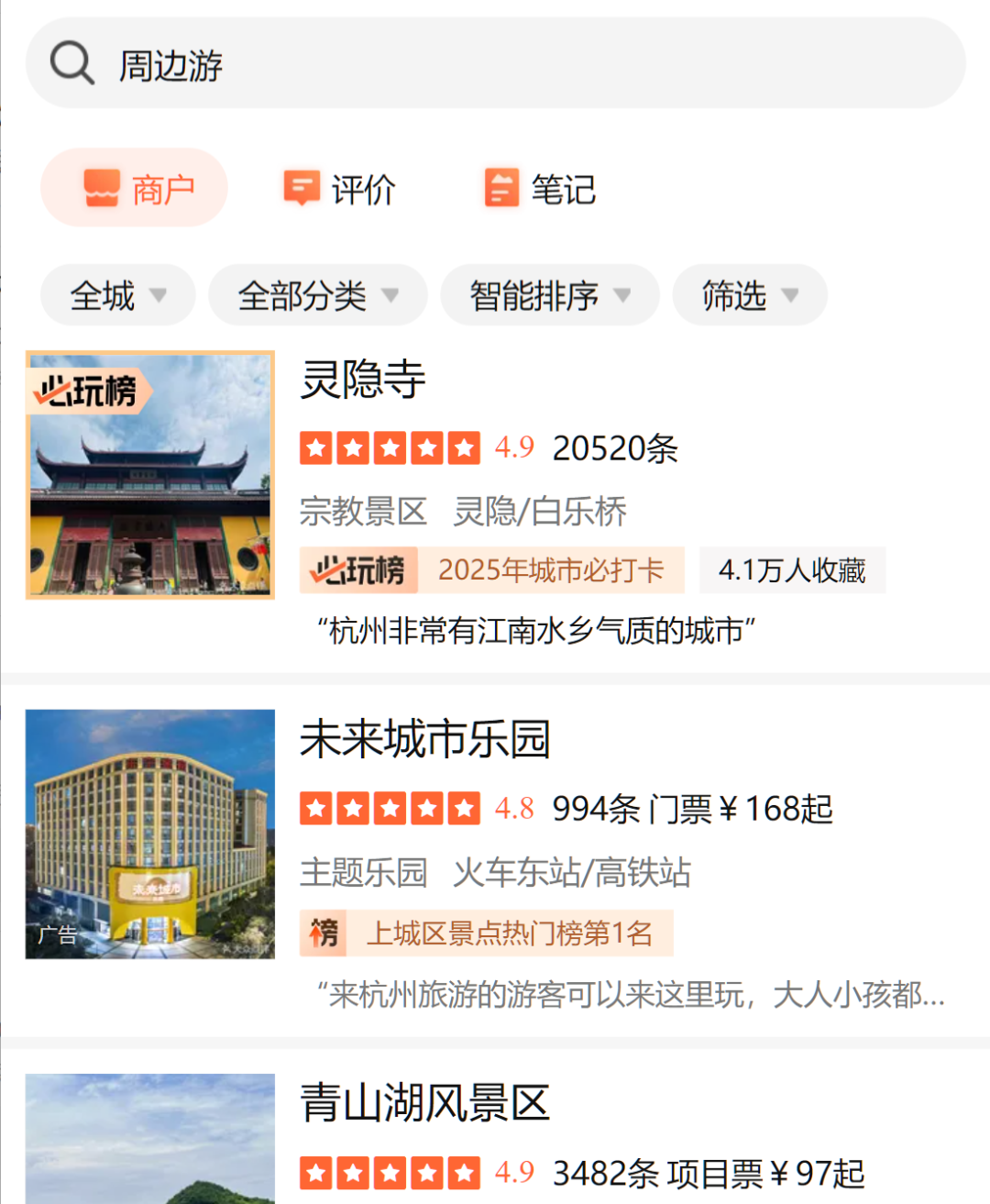The image size is (990, 1204).
Task: Open 2025年城市必打卡 ranking tag
Action: tap(492, 570)
